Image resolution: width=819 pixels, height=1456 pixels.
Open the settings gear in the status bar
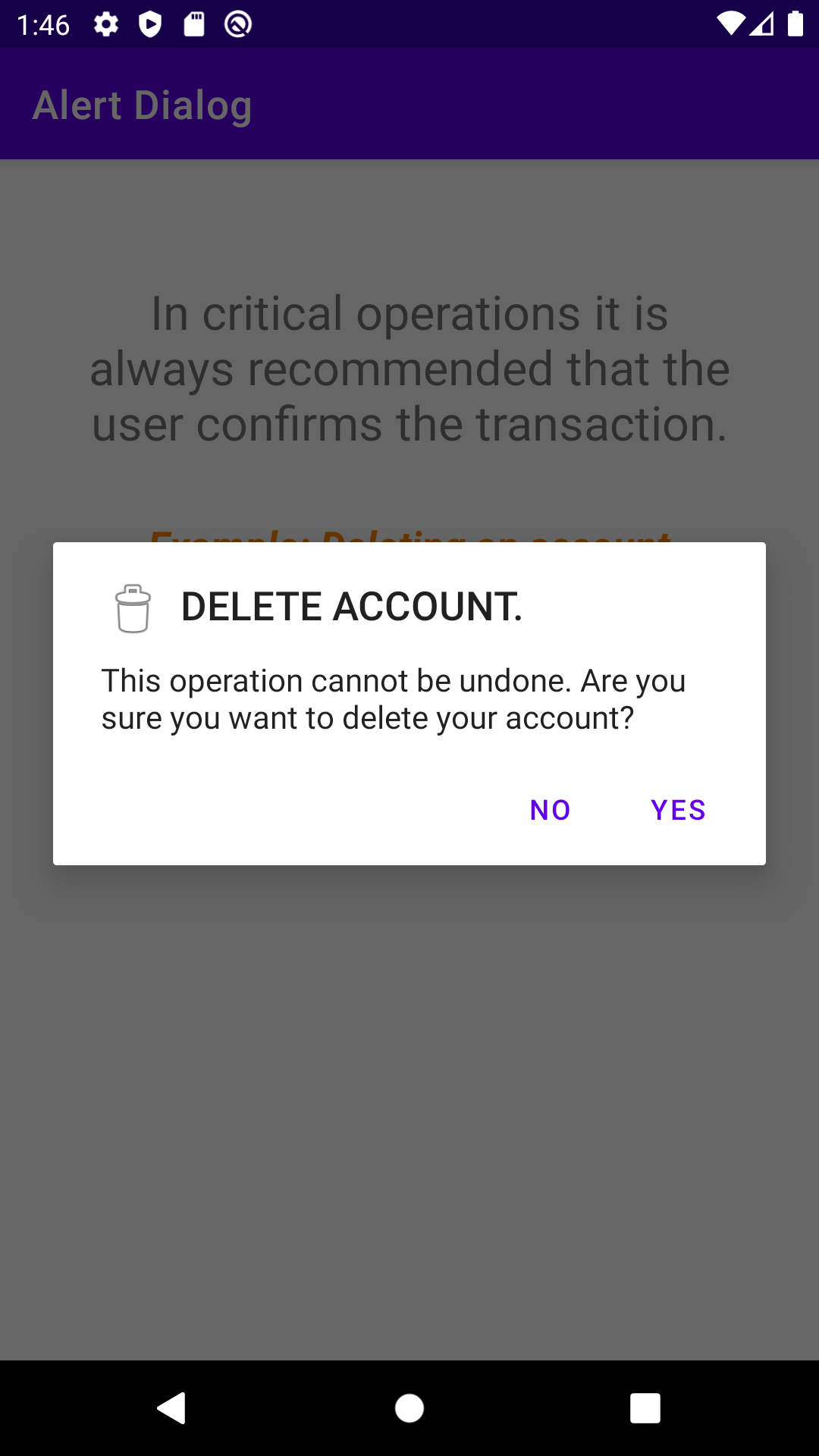pyautogui.click(x=106, y=24)
